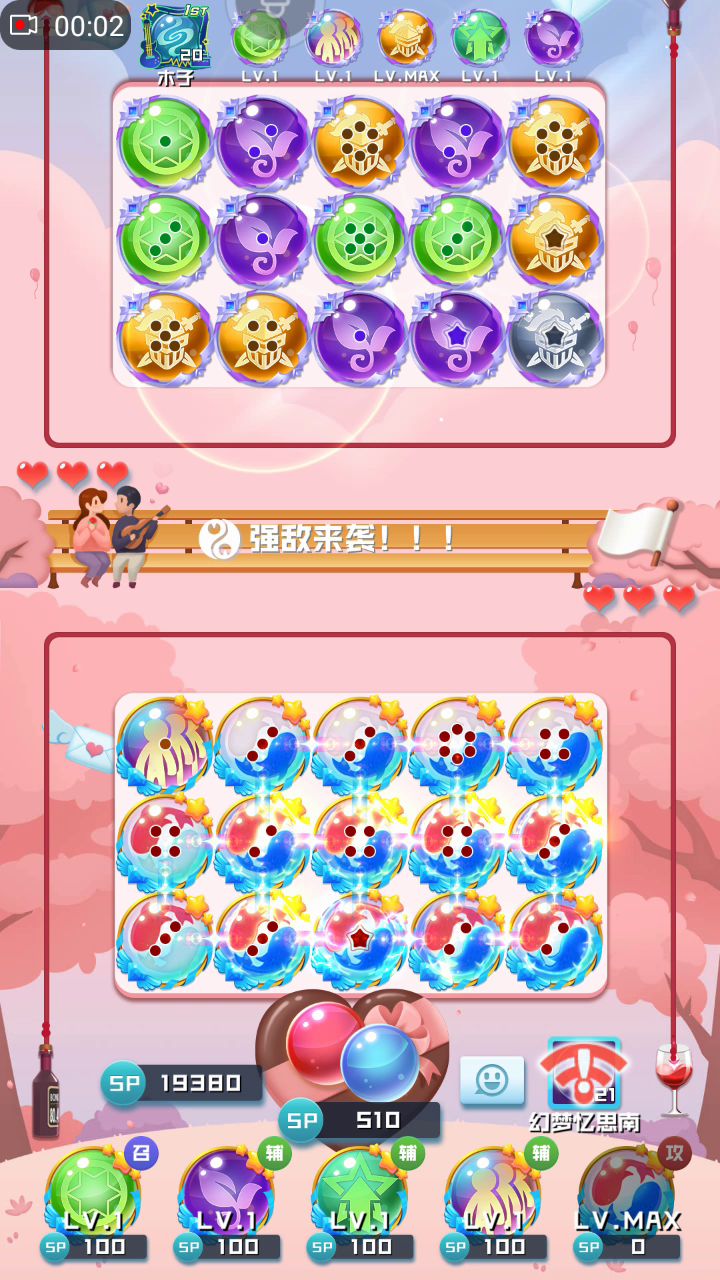This screenshot has width=720, height=1280.
Task: View opponent avatar 木子
Action: 175,38
